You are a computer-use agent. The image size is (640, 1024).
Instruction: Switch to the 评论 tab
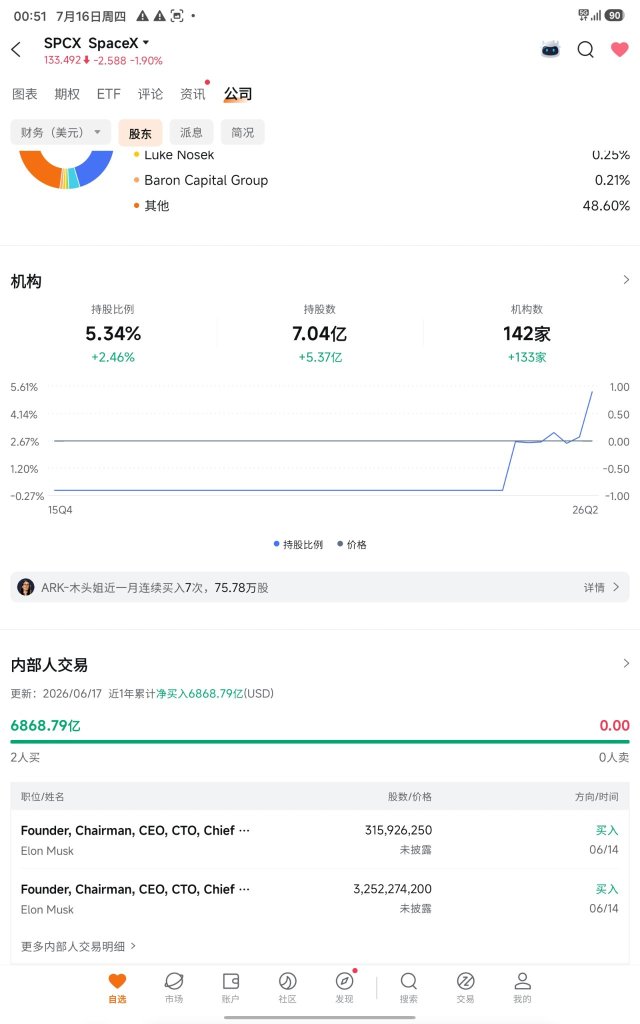pos(150,94)
